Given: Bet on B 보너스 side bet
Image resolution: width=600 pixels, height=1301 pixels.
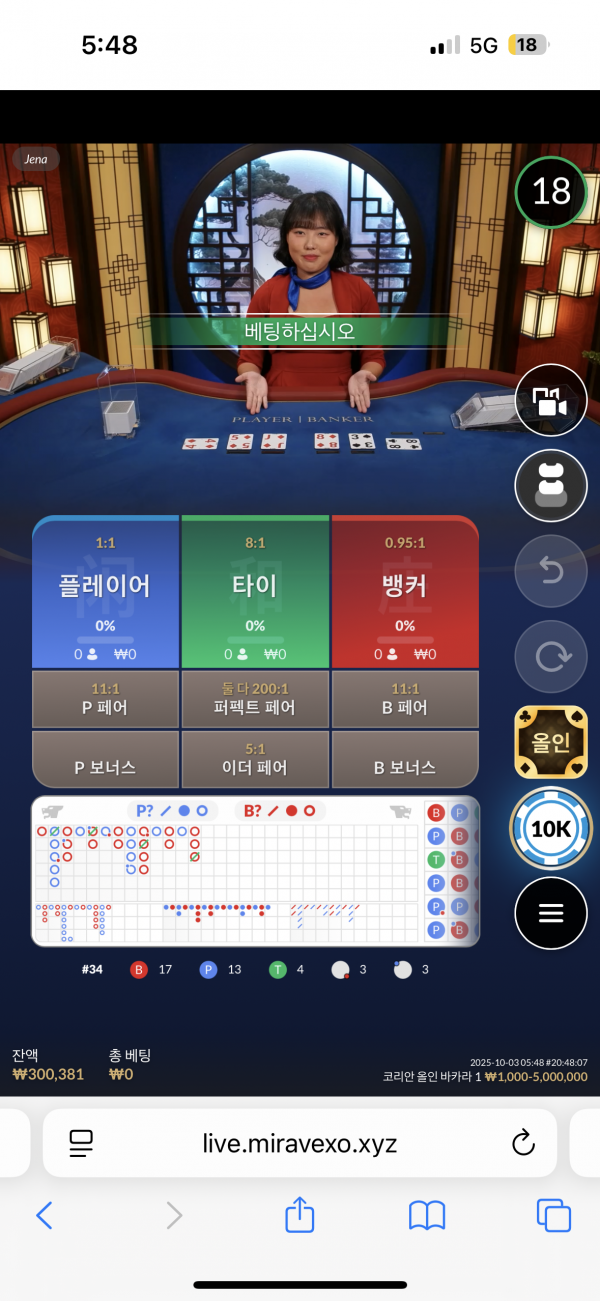Looking at the screenshot, I should pos(405,759).
